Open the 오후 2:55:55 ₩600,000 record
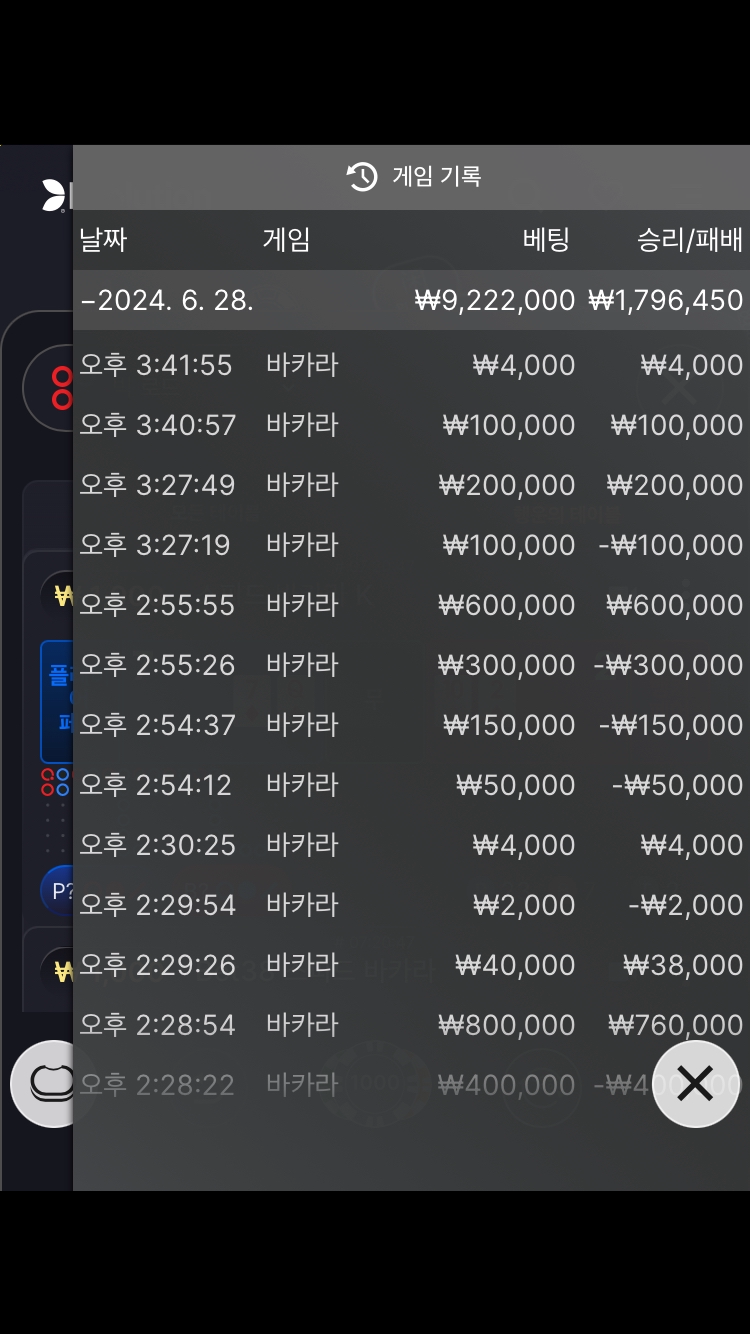 coord(411,605)
